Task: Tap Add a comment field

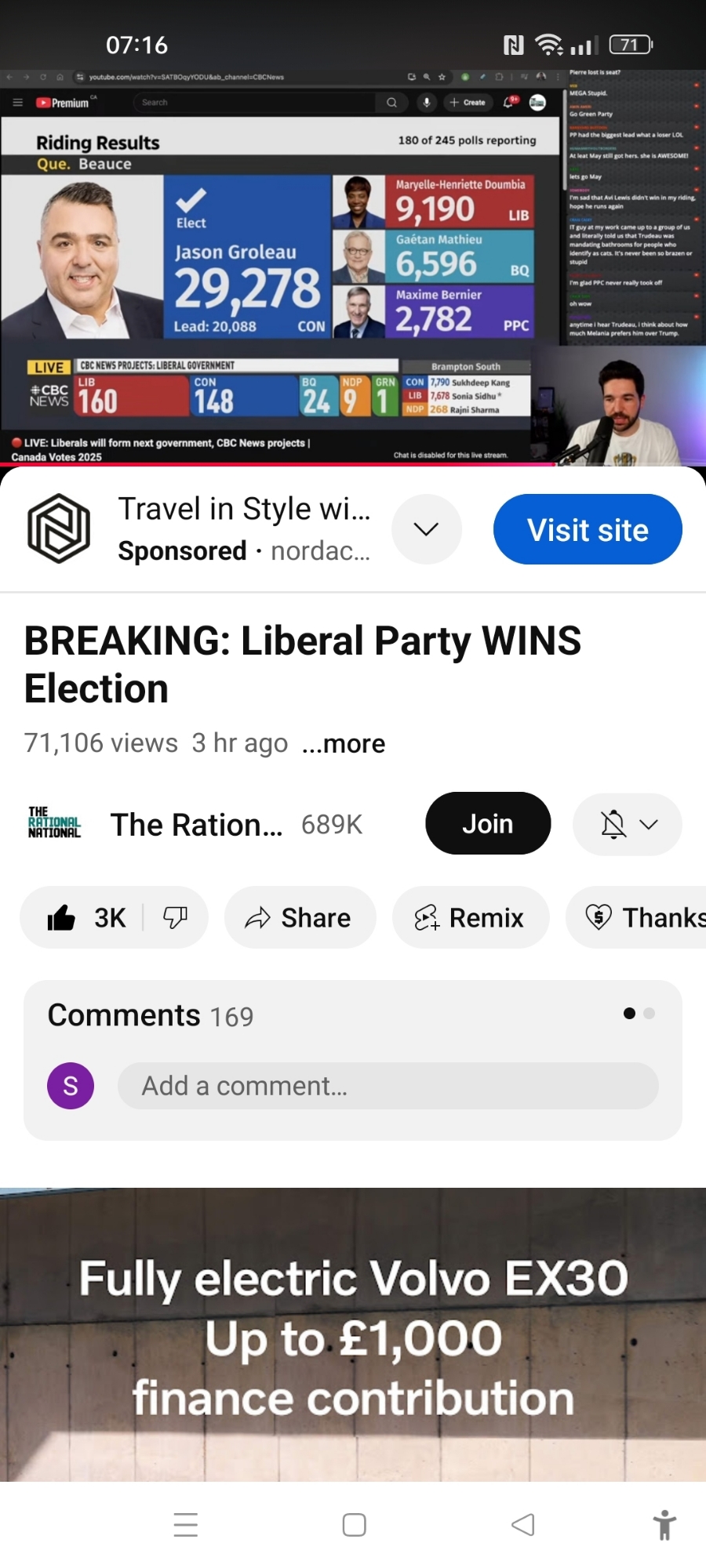Action: coord(388,1086)
